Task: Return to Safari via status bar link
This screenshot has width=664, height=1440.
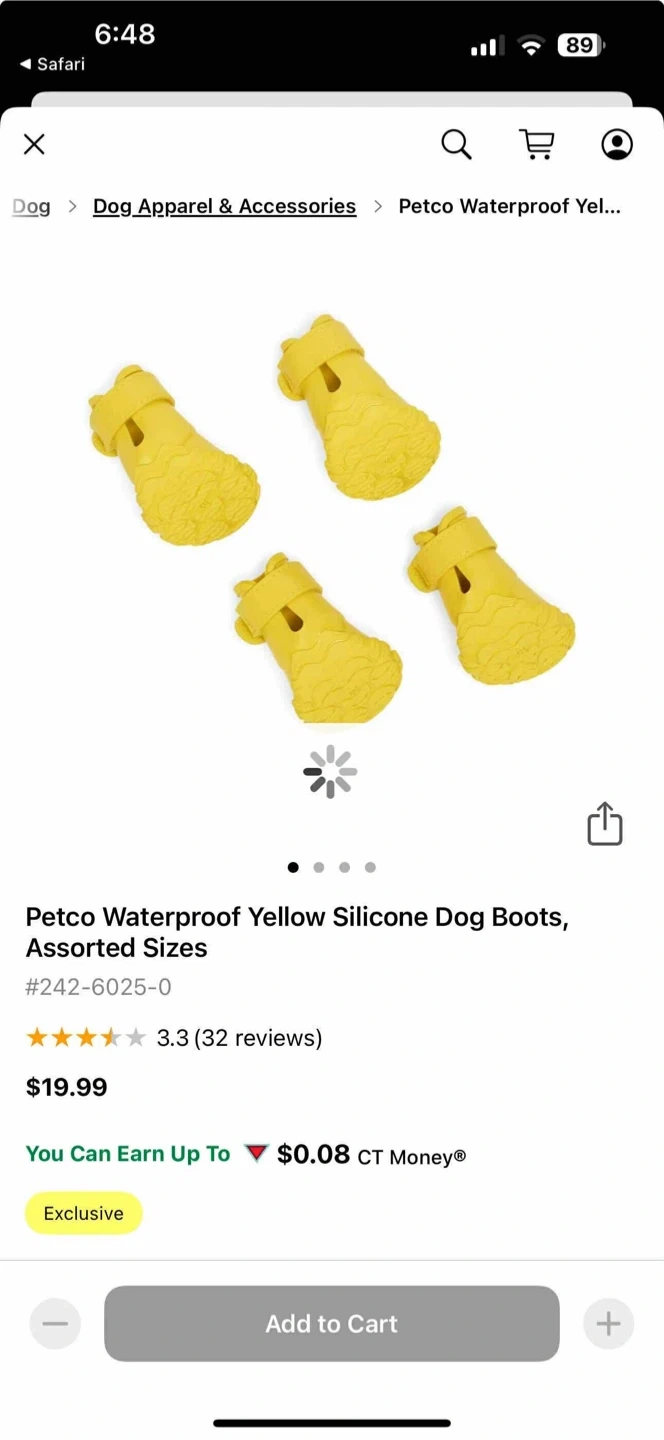Action: point(53,64)
